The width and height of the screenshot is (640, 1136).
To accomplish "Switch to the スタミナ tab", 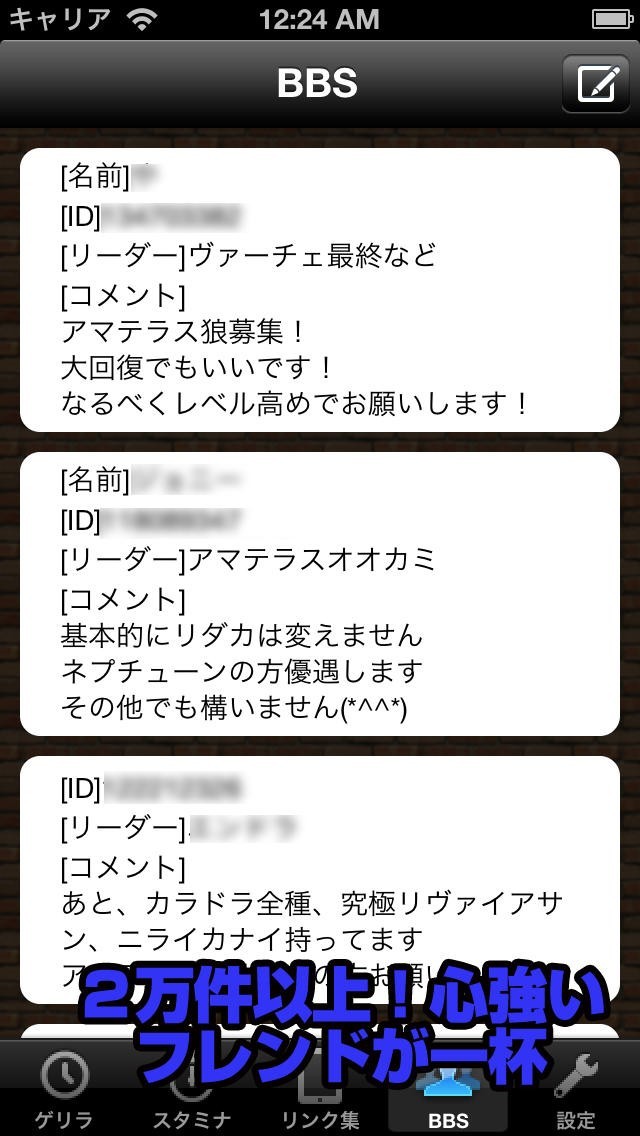I will click(x=191, y=1092).
